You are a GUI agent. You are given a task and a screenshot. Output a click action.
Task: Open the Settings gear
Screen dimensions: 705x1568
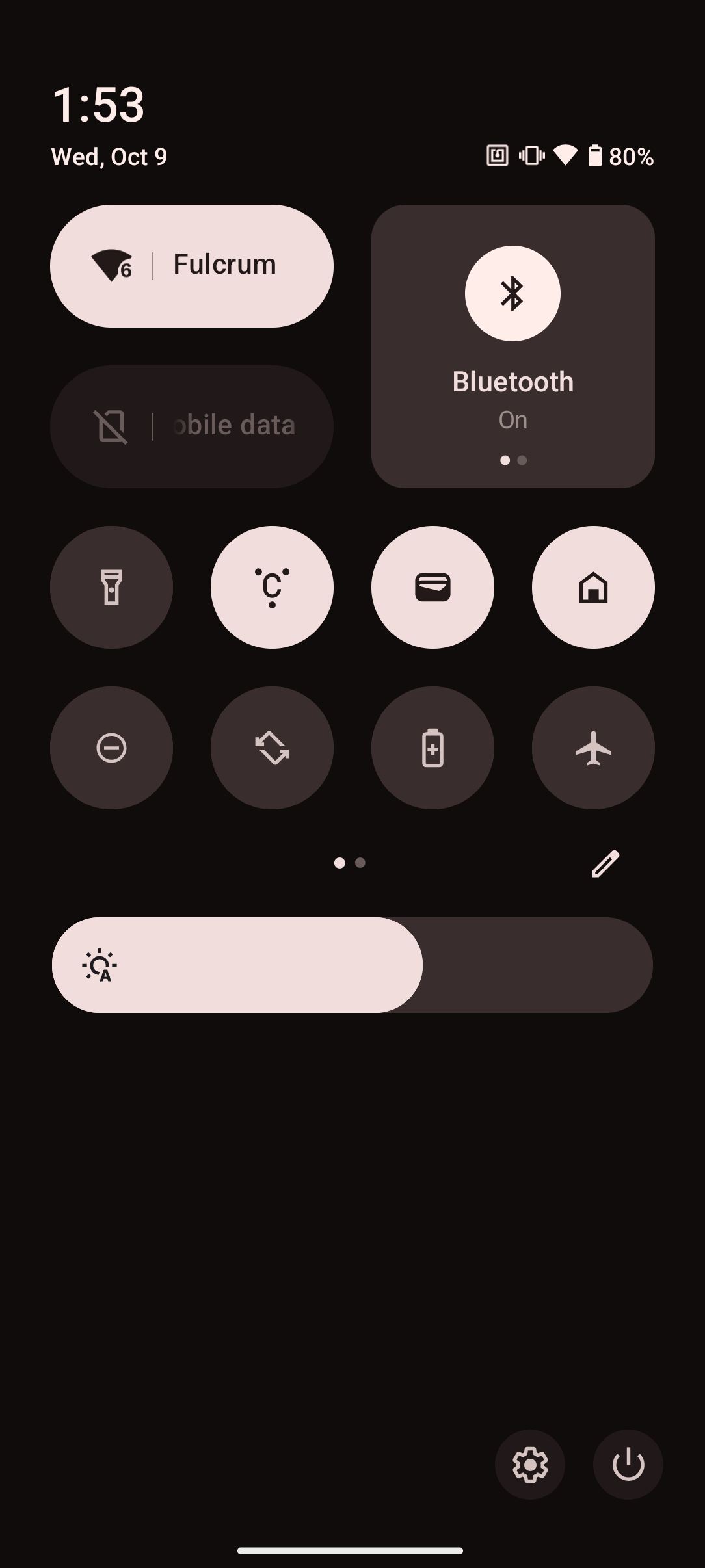(529, 1465)
